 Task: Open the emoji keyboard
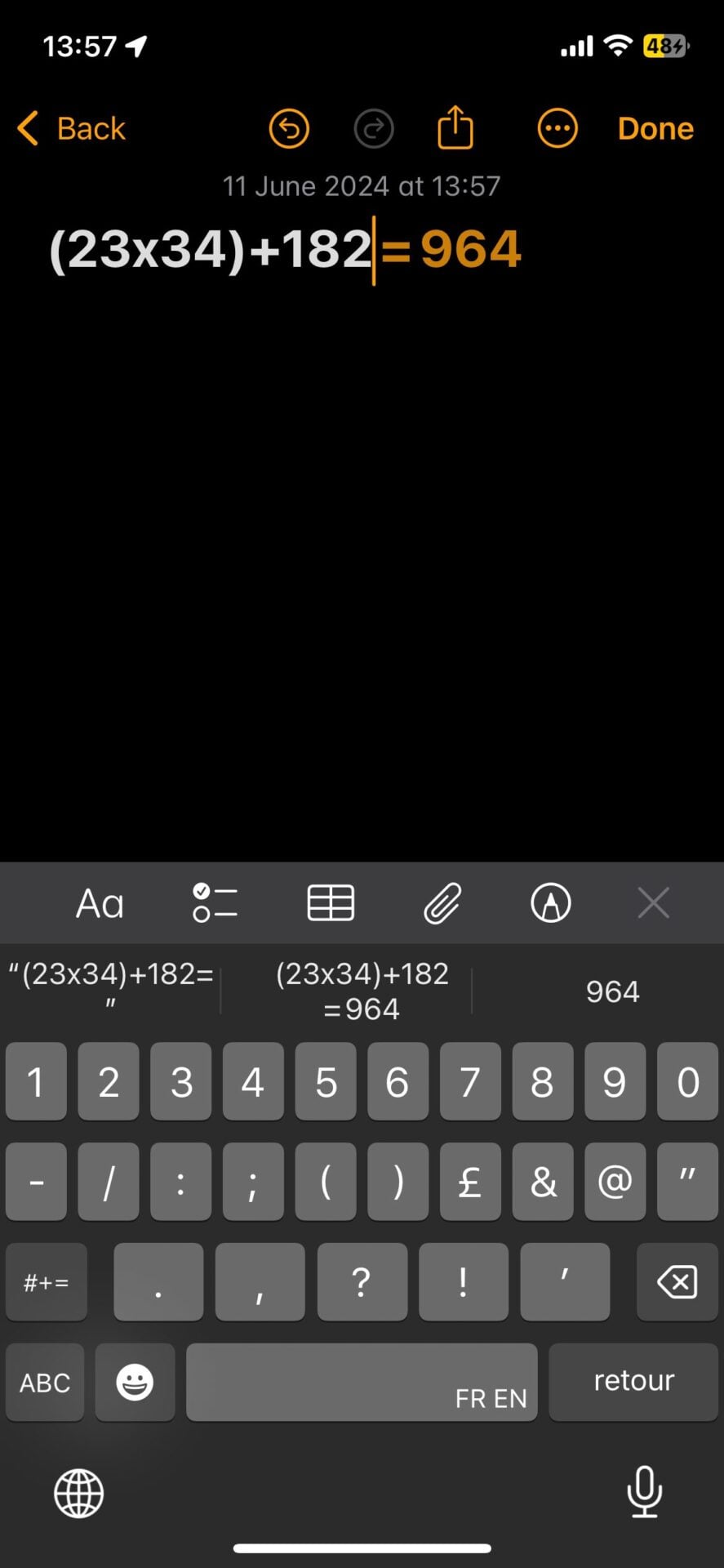[135, 1383]
